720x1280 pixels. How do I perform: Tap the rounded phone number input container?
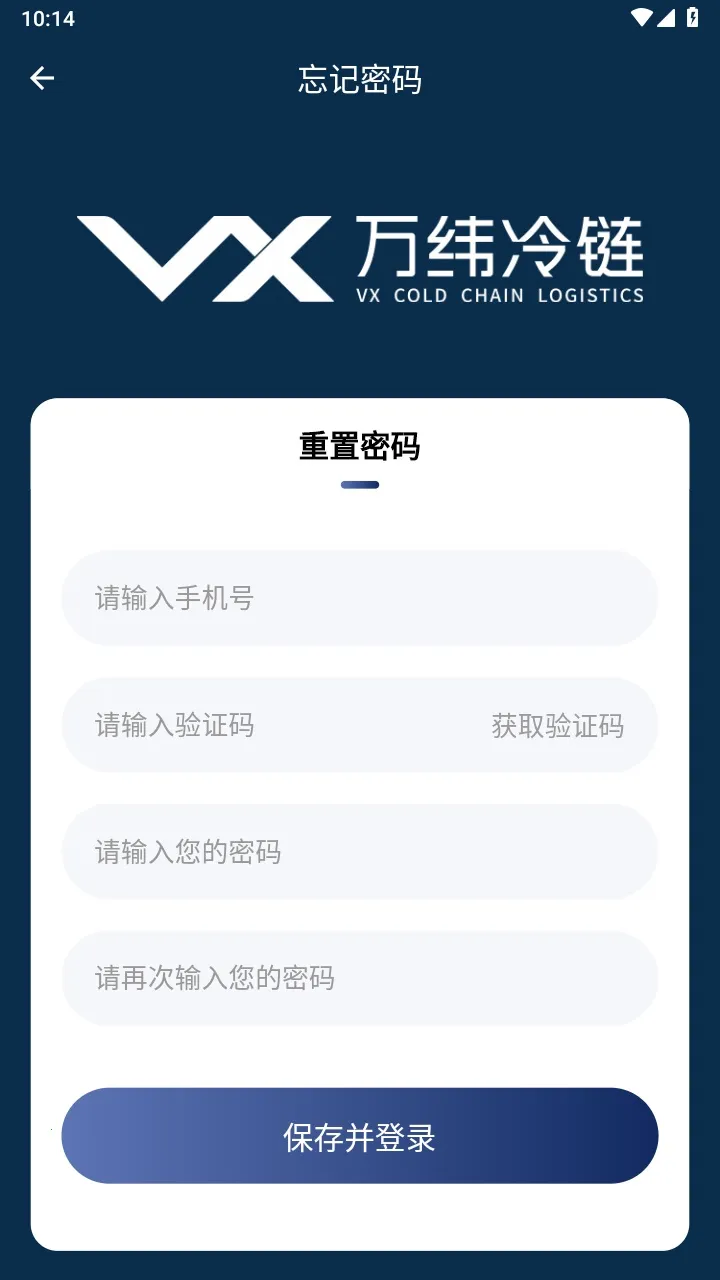[x=360, y=598]
